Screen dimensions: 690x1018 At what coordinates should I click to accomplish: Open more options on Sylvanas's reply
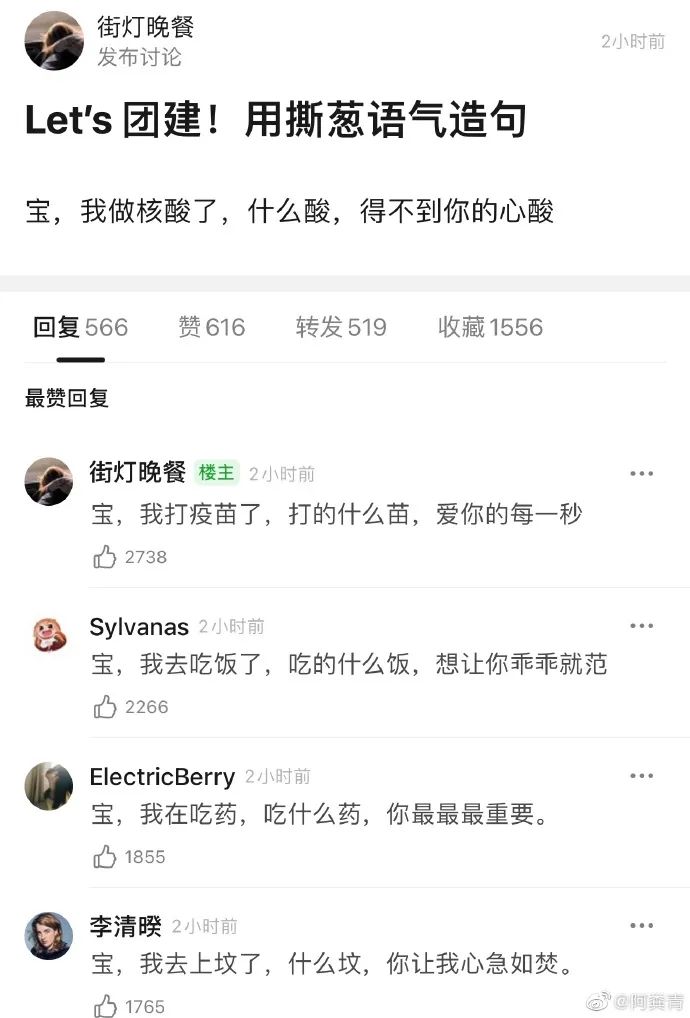tap(641, 626)
